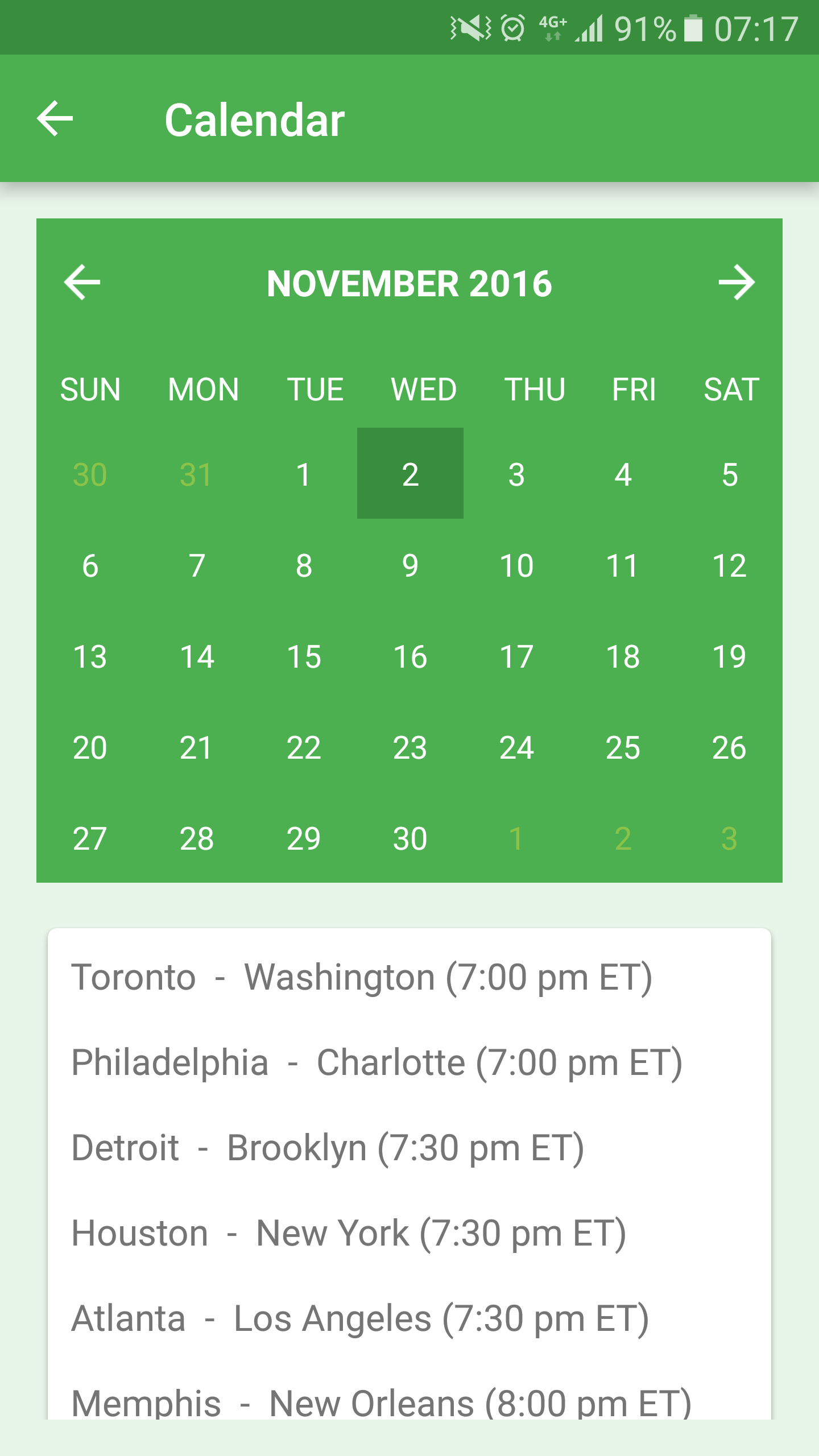Open the Philadelphia - Charlotte game
819x1456 pixels.
(x=377, y=1062)
